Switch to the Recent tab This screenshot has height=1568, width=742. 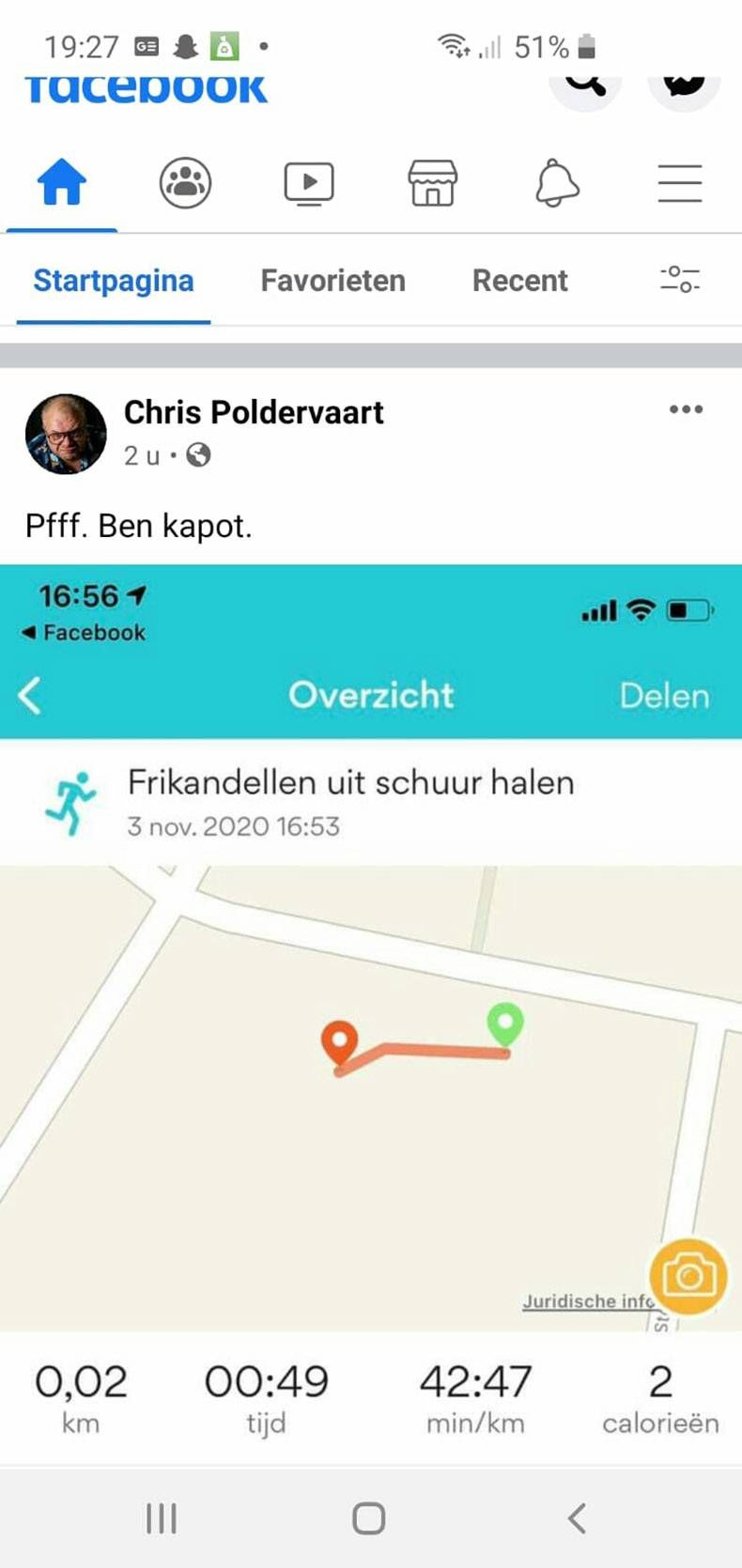pos(519,280)
